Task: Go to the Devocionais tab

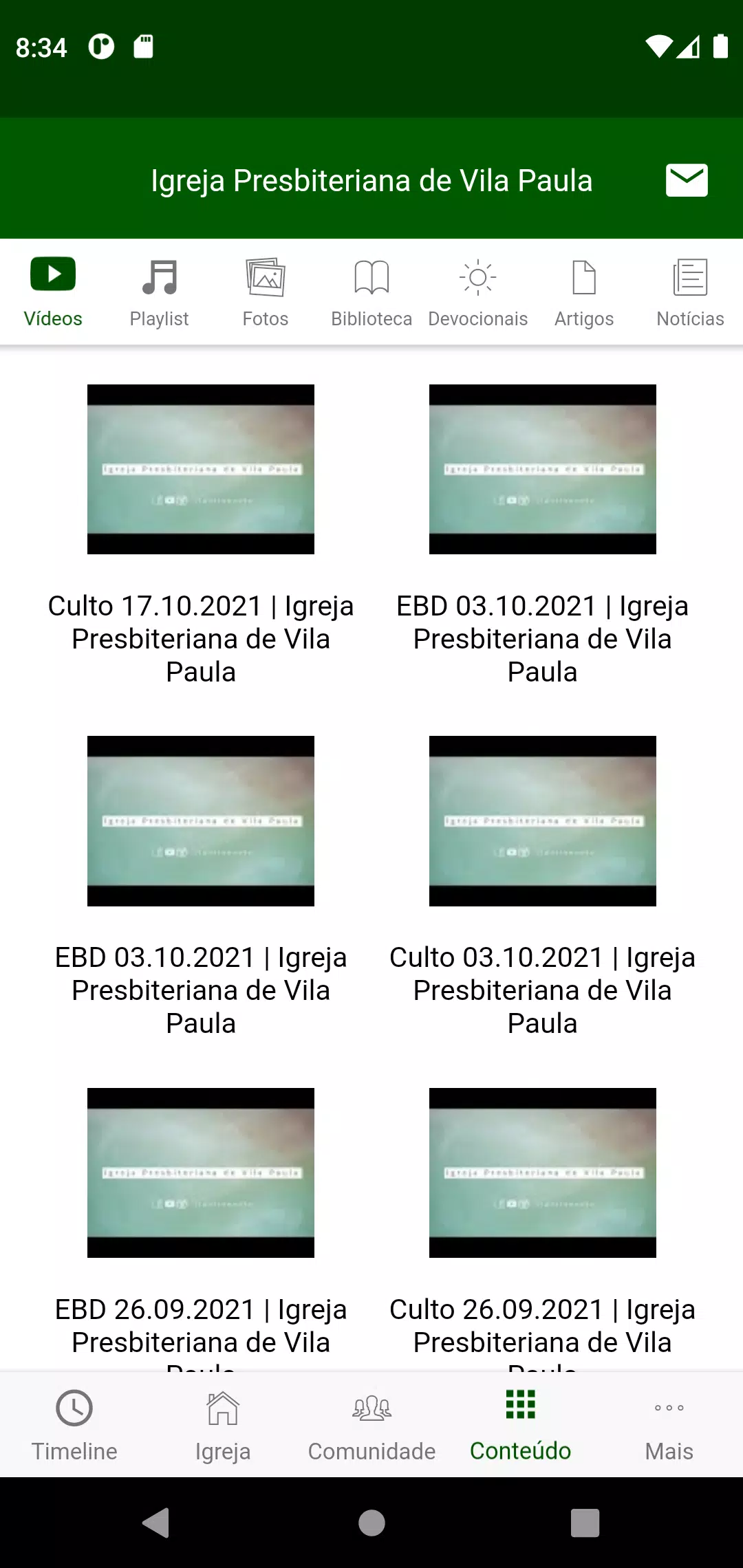Action: pos(477,292)
